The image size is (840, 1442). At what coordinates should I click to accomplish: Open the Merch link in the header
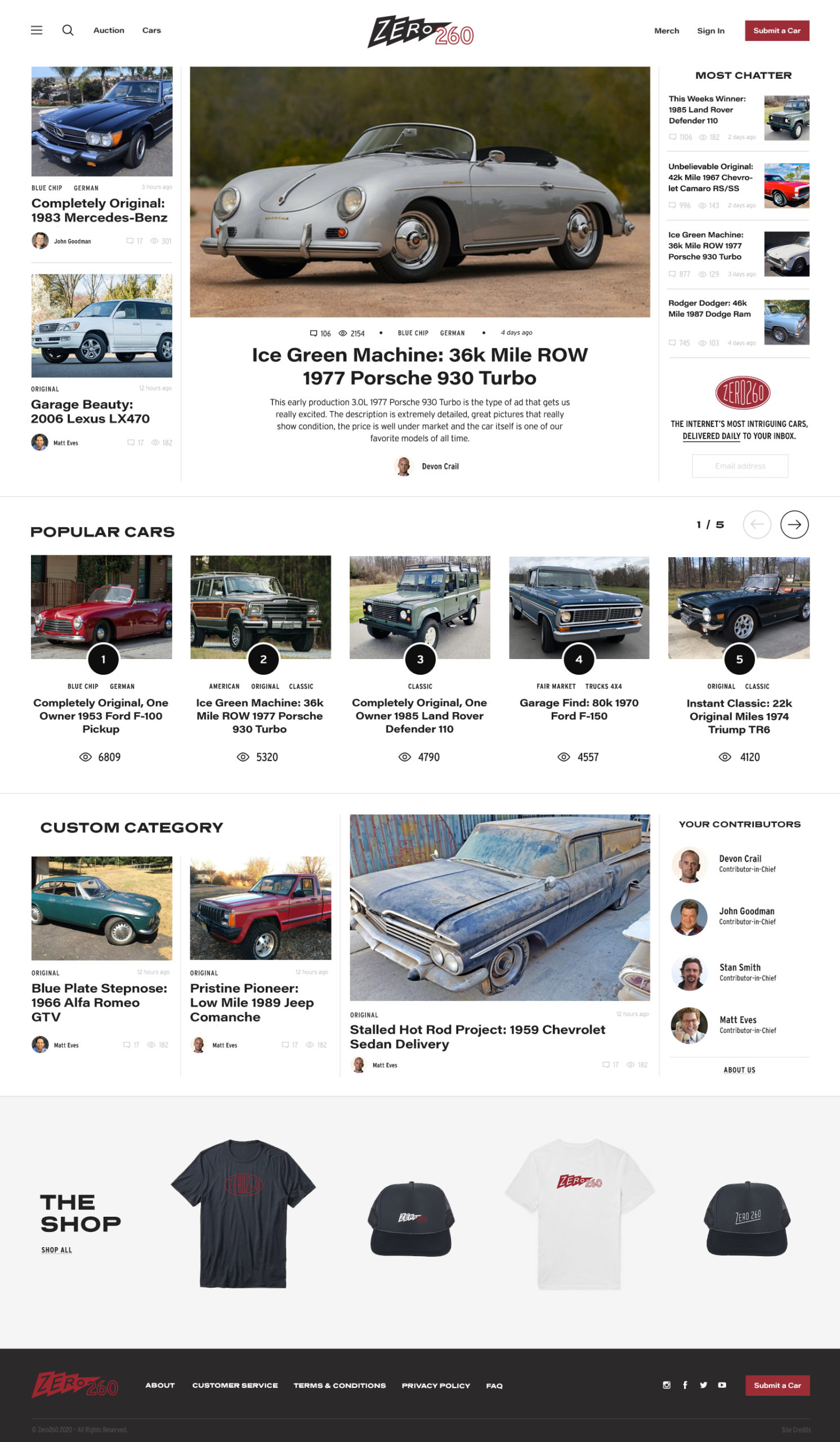(667, 31)
